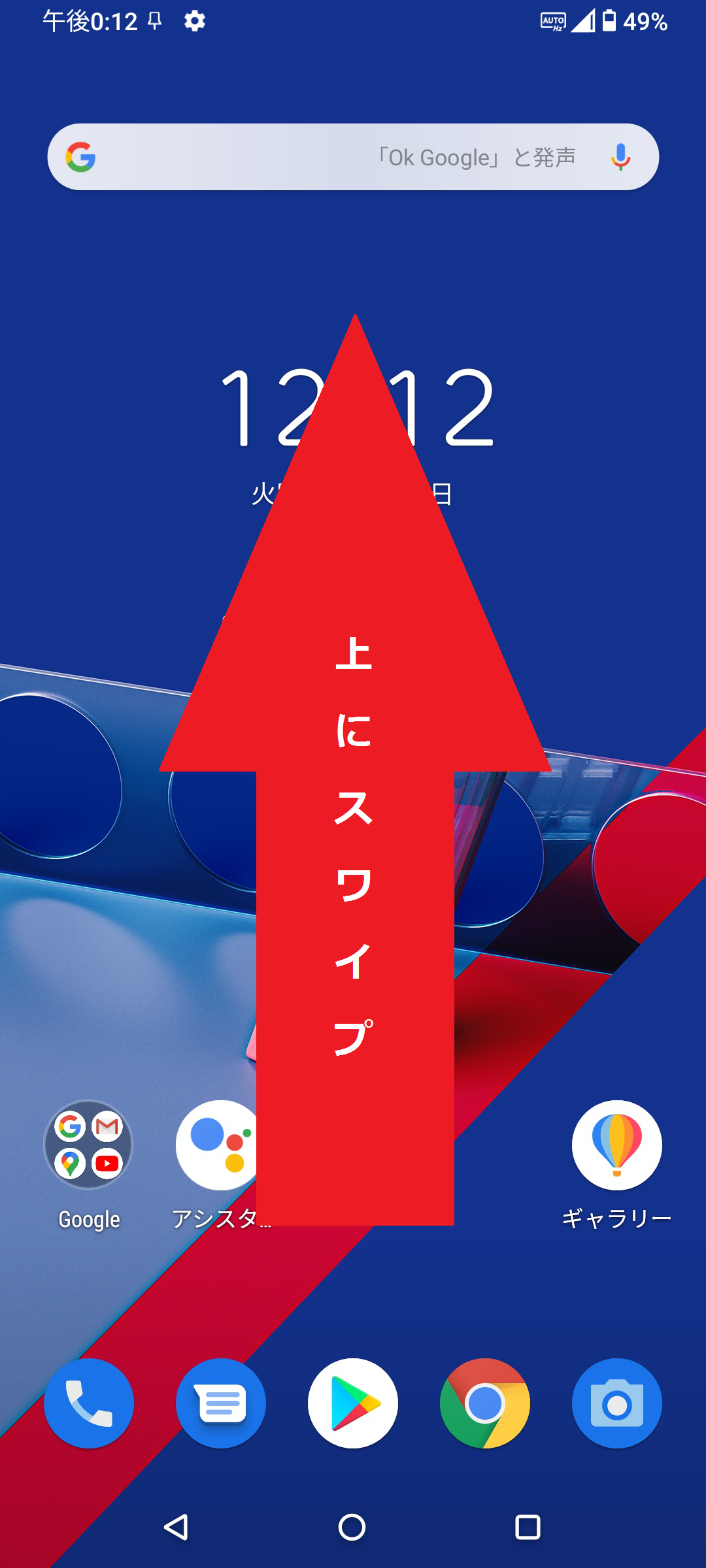The image size is (706, 1568).
Task: Tap the Google search bar
Action: click(353, 157)
